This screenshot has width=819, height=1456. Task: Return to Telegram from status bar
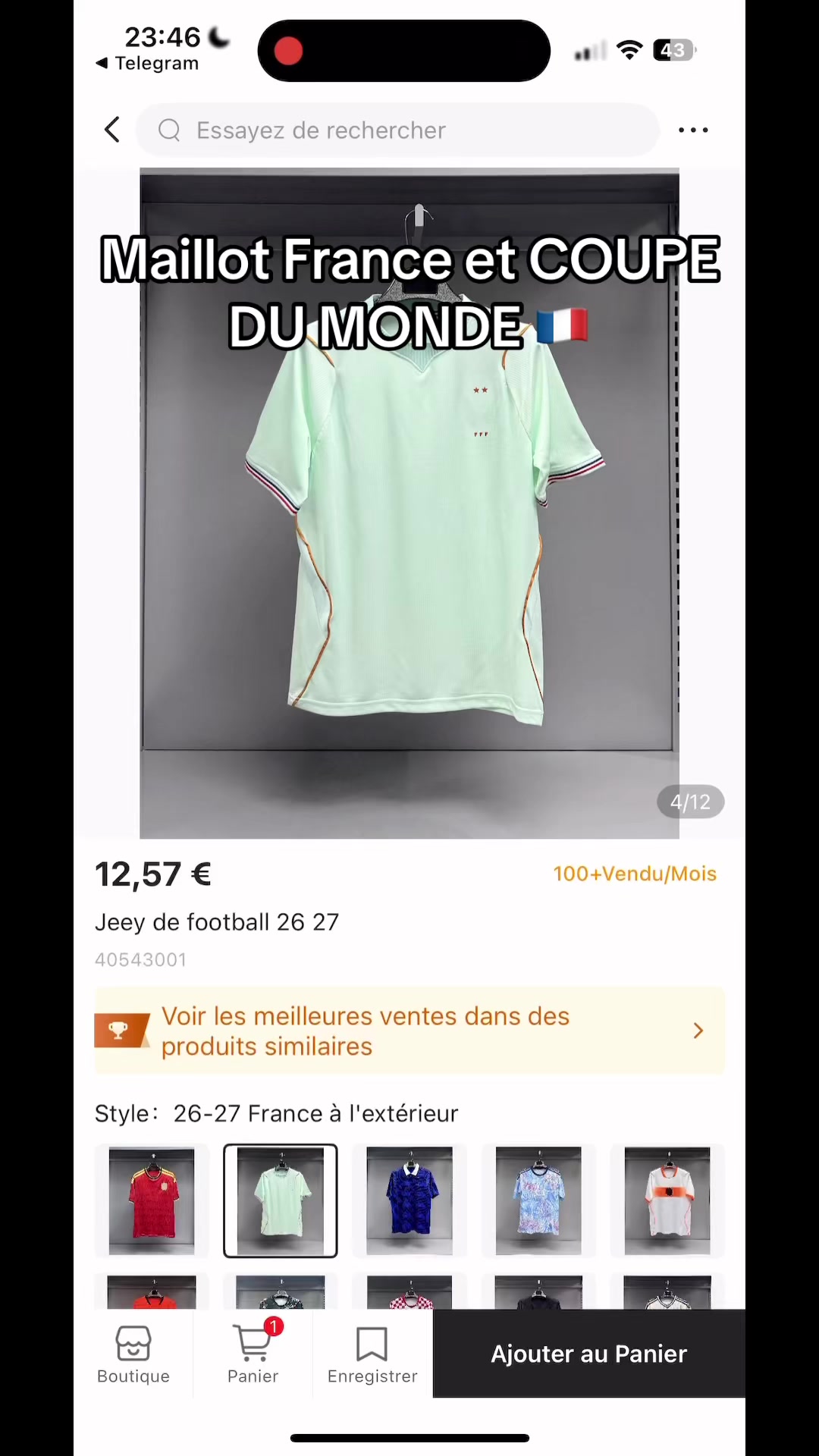[x=148, y=64]
